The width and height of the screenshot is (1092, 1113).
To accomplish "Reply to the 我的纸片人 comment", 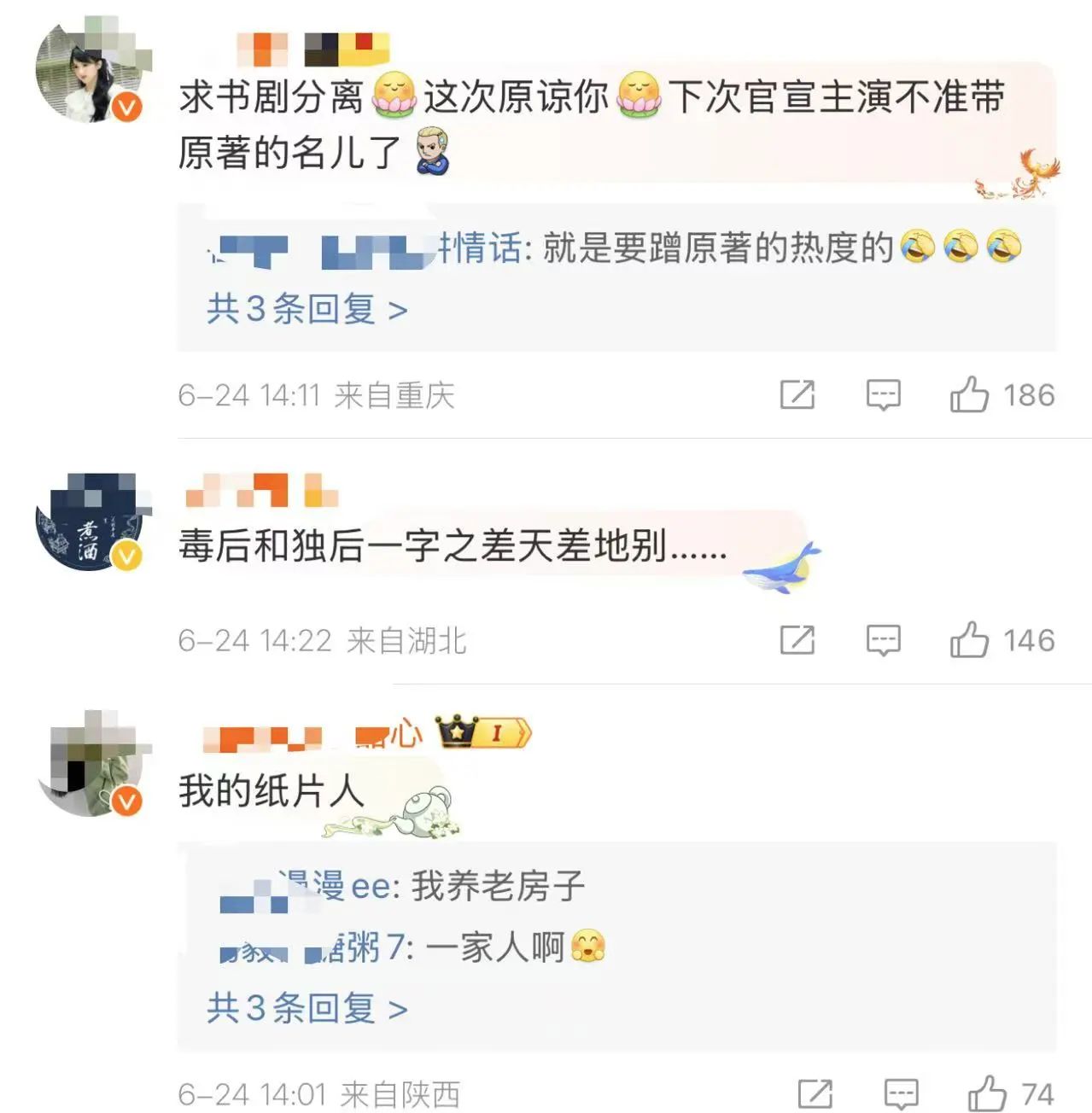I will (901, 1093).
